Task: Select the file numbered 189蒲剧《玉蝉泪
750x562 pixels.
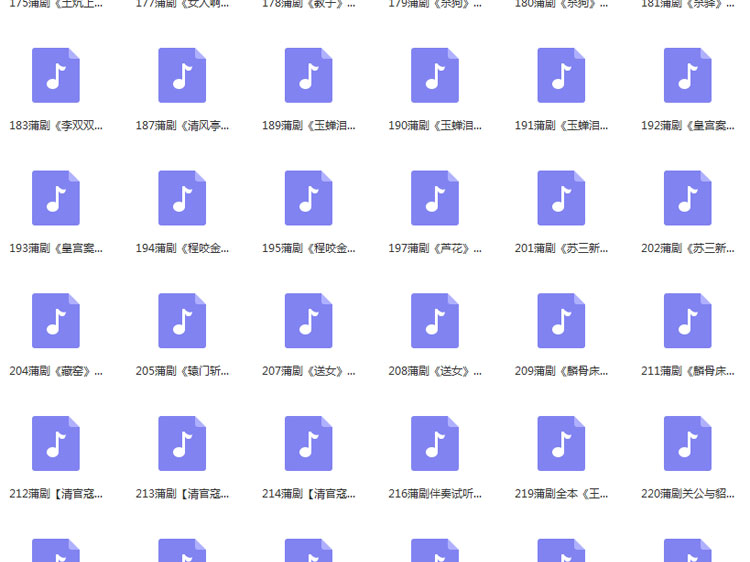Action: click(x=308, y=76)
